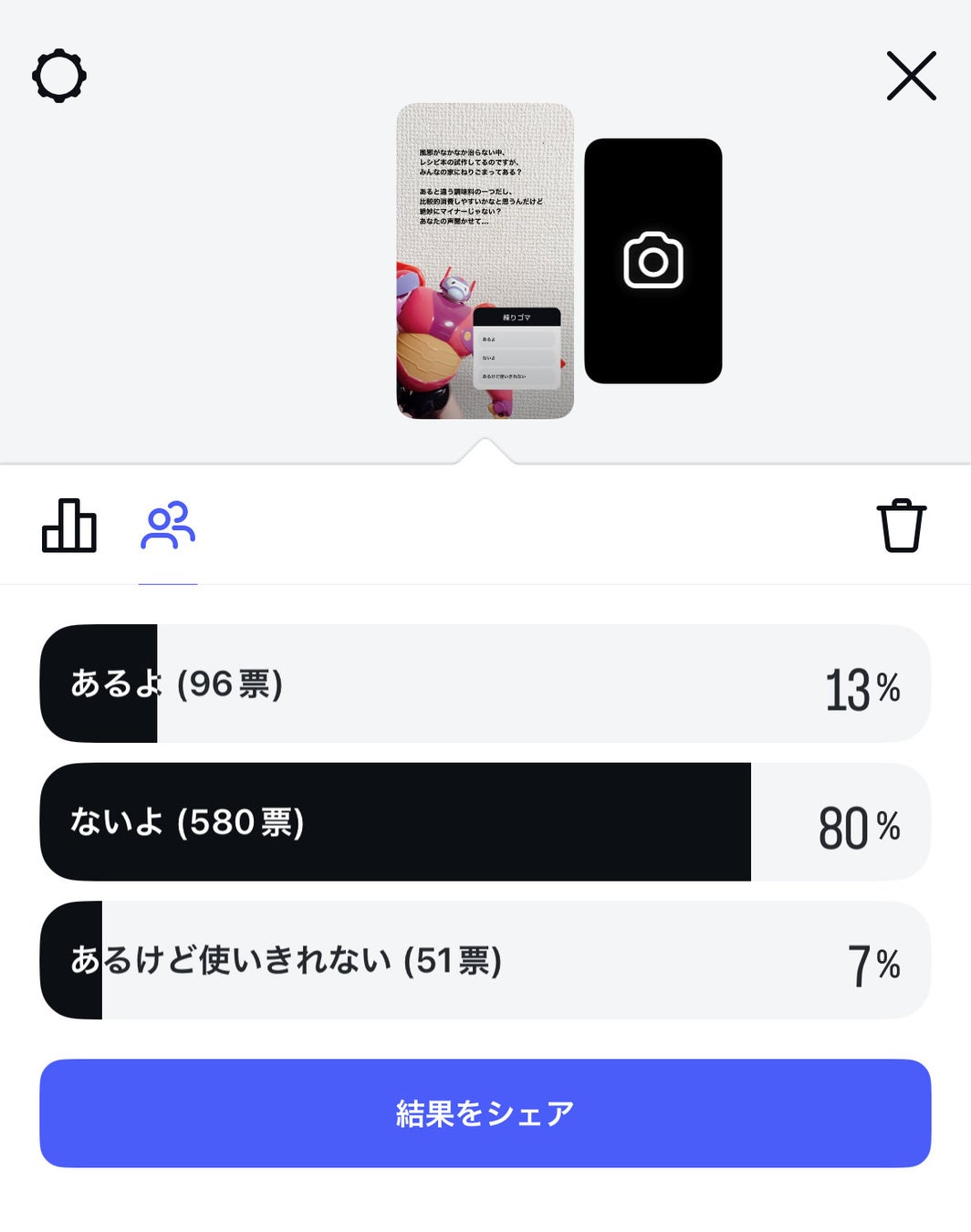Image resolution: width=971 pixels, height=1232 pixels.
Task: Close the poll results screen
Action: click(x=911, y=76)
